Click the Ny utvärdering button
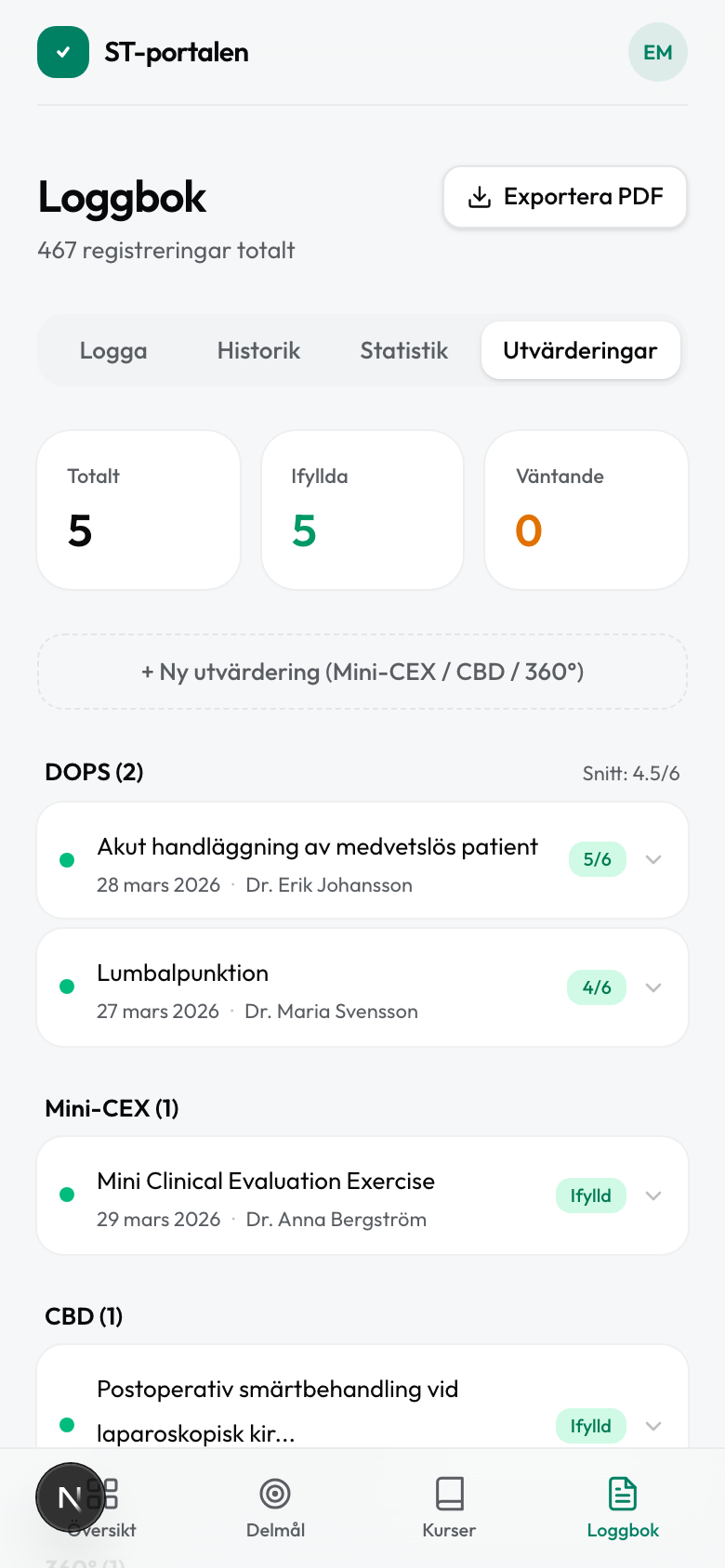Viewport: 725px width, 1568px height. (x=362, y=671)
